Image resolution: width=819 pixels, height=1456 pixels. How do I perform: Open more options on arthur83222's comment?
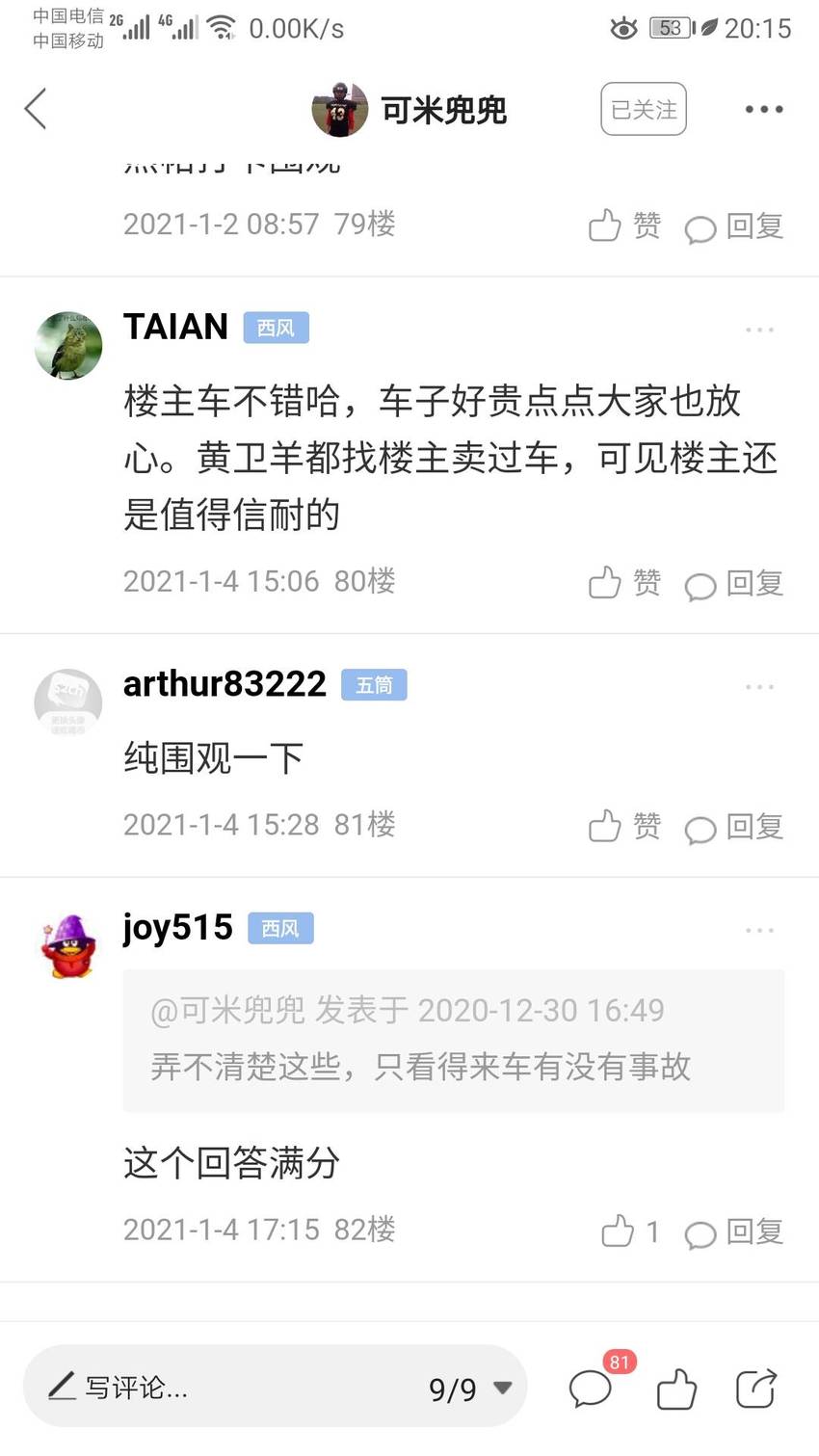759,687
